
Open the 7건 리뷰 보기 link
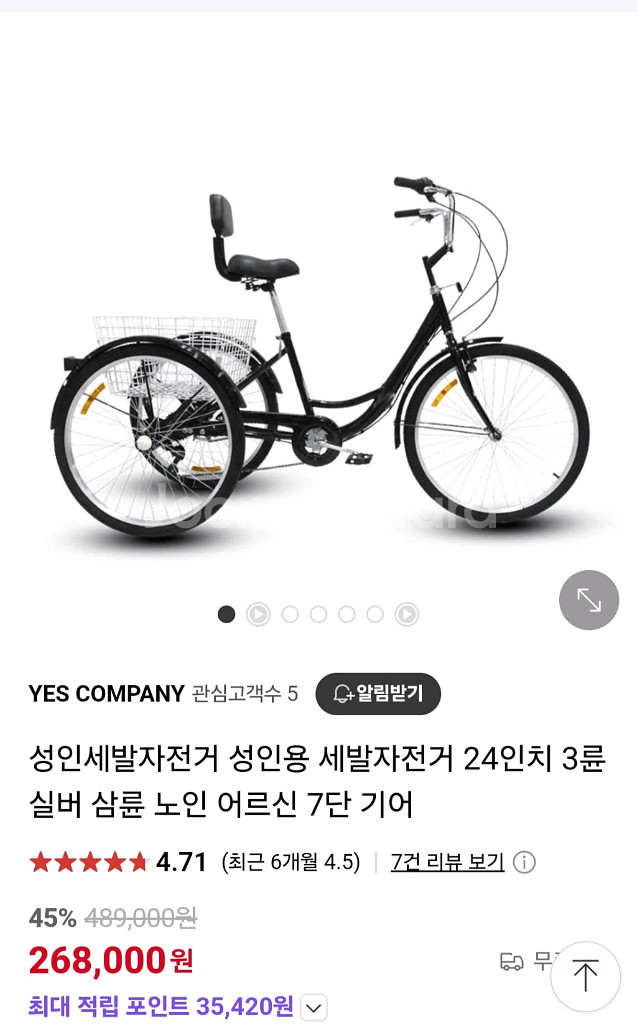tap(448, 862)
